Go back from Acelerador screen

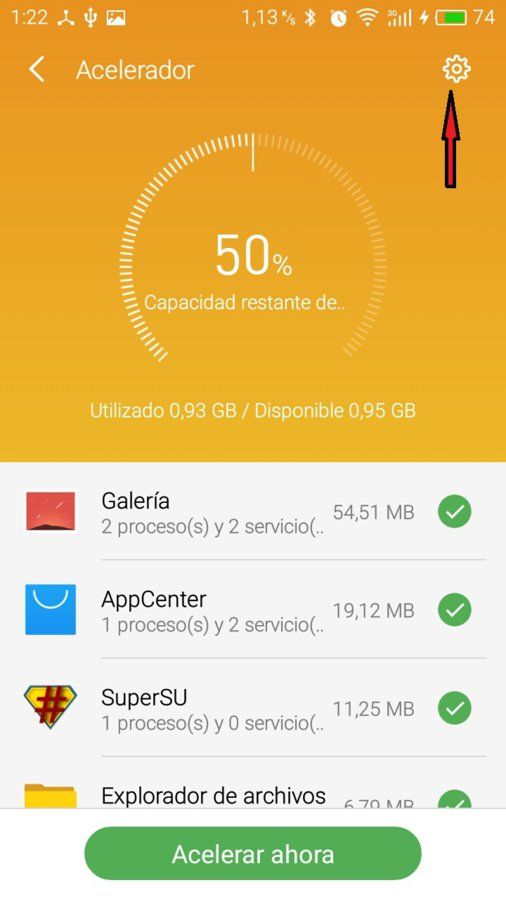(37, 70)
